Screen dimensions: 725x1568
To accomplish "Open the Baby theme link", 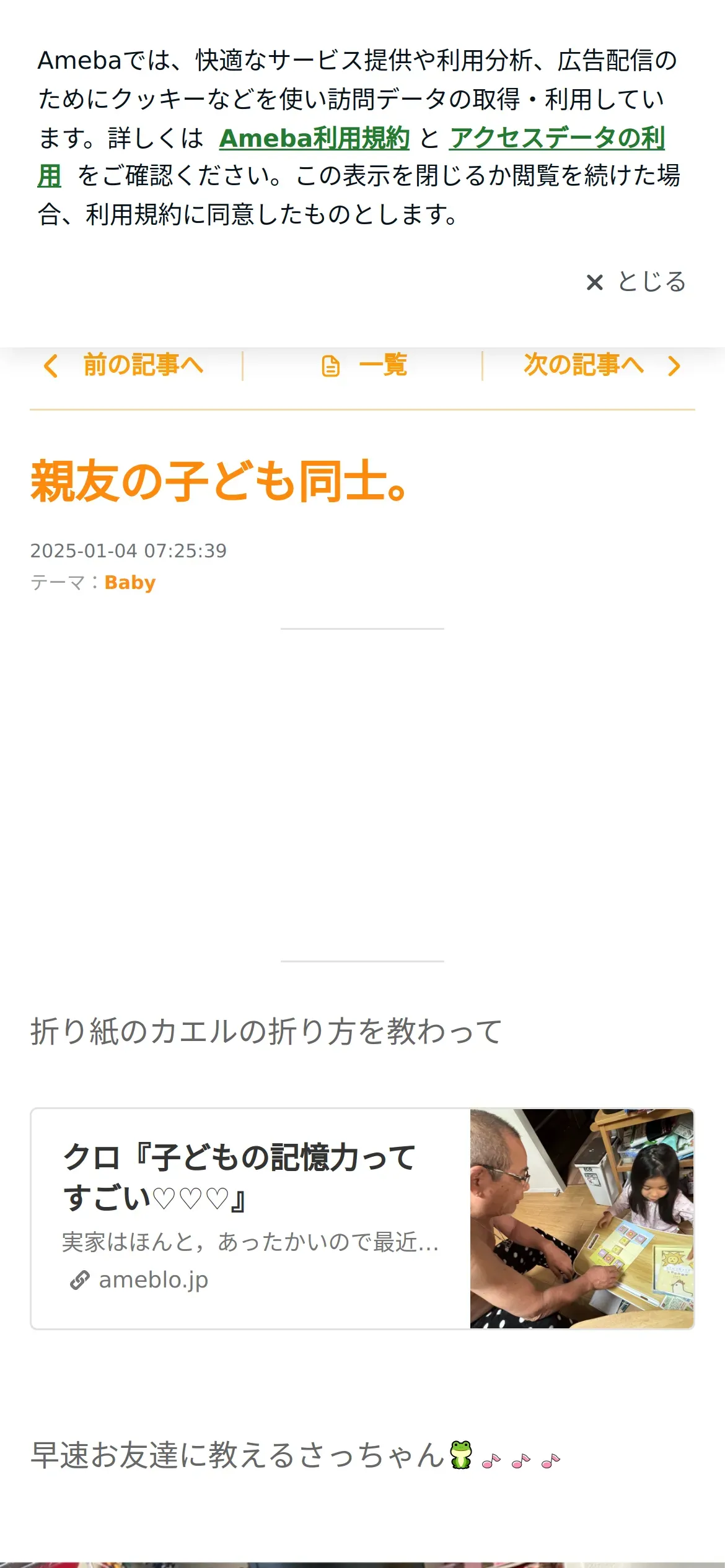I will 130,583.
